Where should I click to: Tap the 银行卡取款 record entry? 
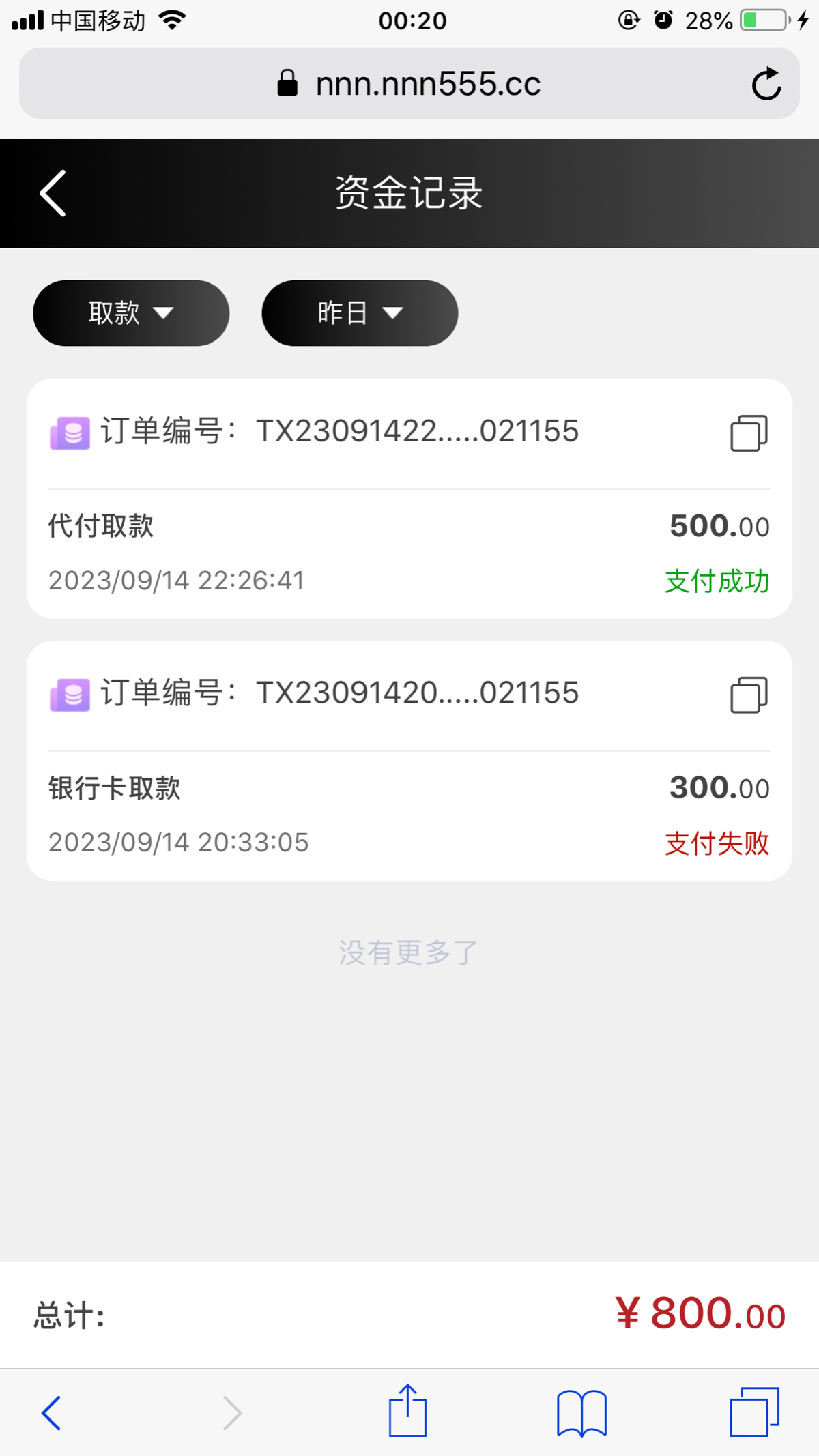tap(113, 788)
